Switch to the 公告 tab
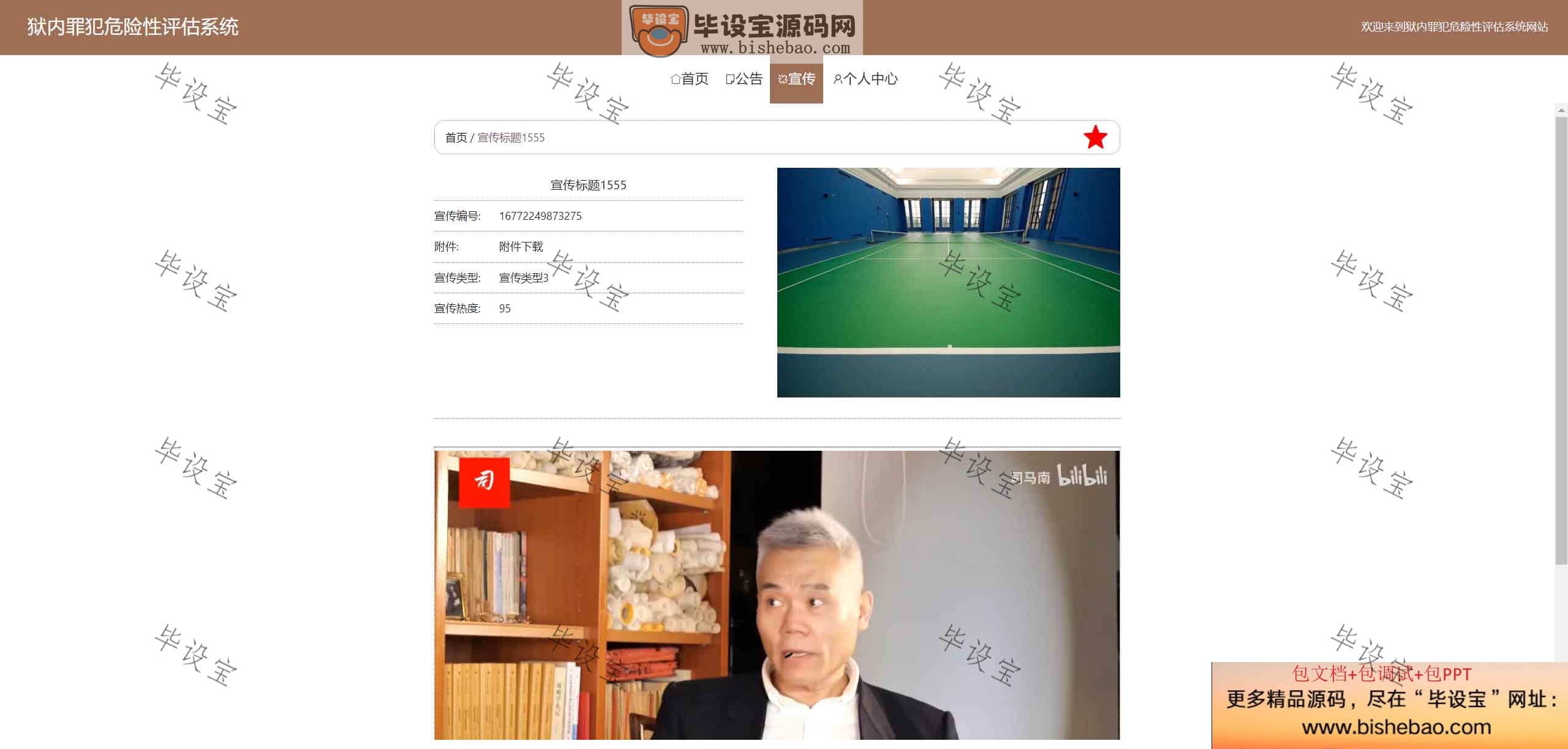Viewport: 1568px width, 749px height. (x=744, y=79)
